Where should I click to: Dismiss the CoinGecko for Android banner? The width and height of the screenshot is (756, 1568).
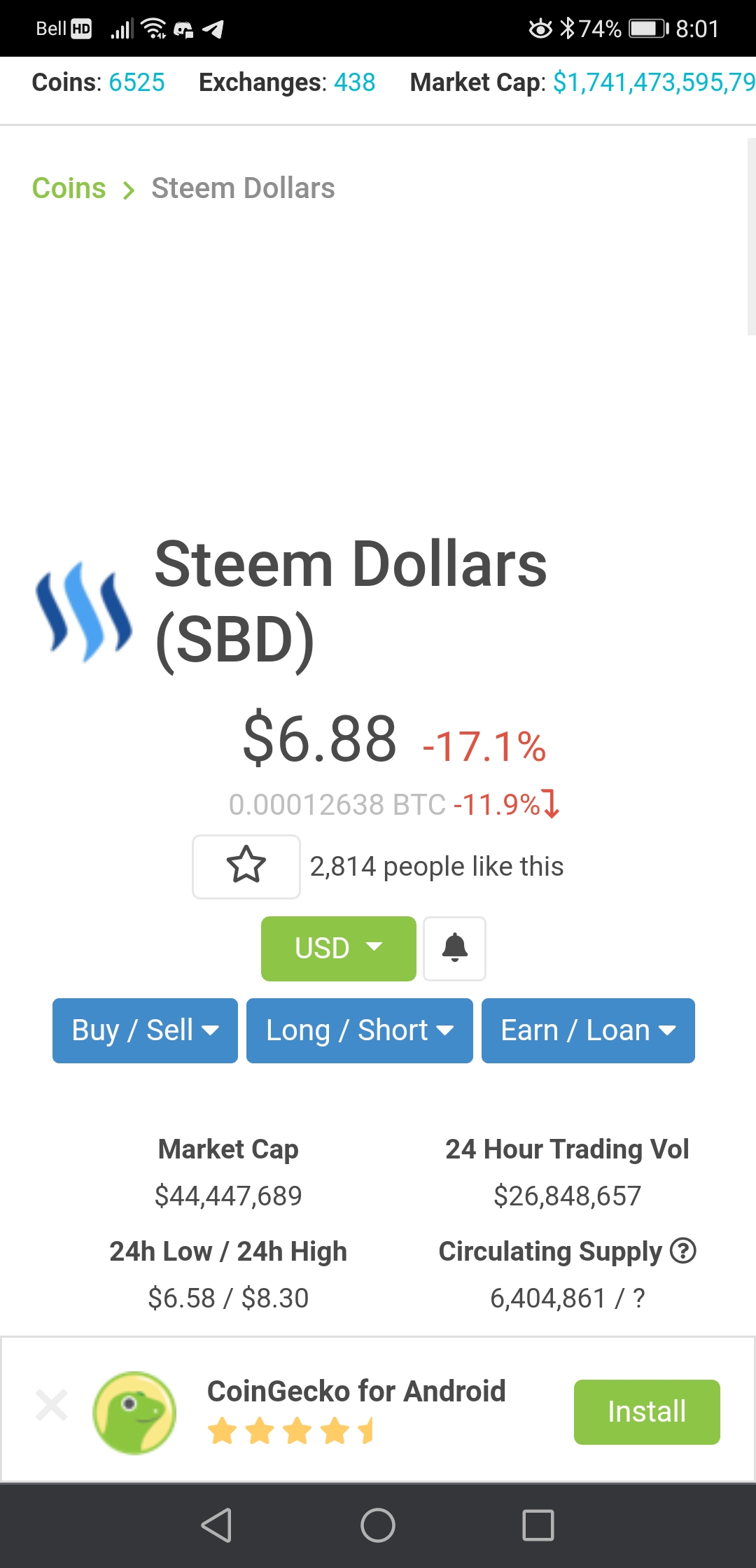coord(52,1405)
